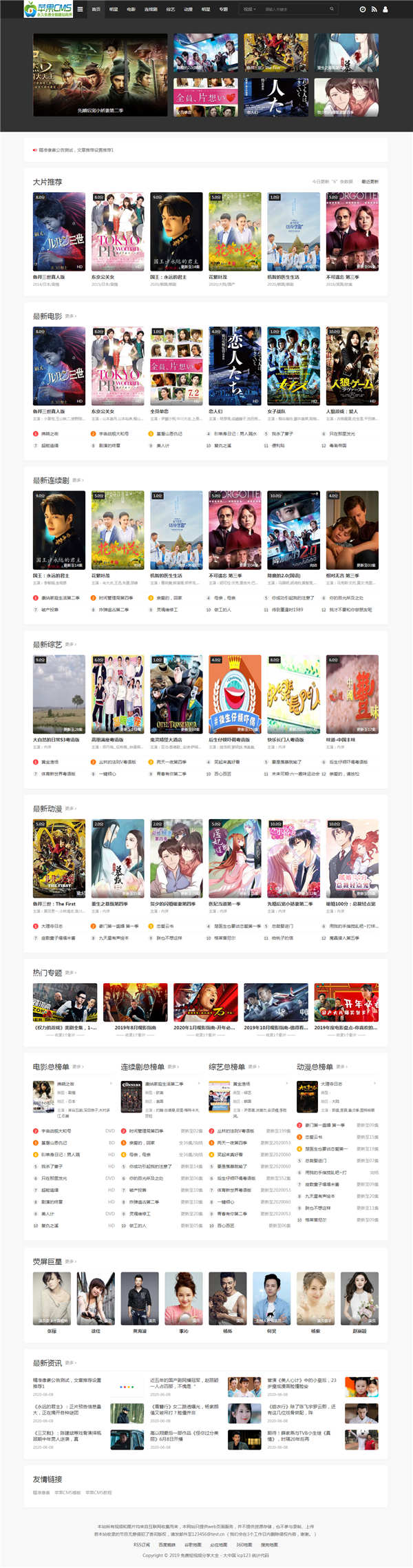
Task: Select the 综艺 nav tab
Action: (x=171, y=10)
